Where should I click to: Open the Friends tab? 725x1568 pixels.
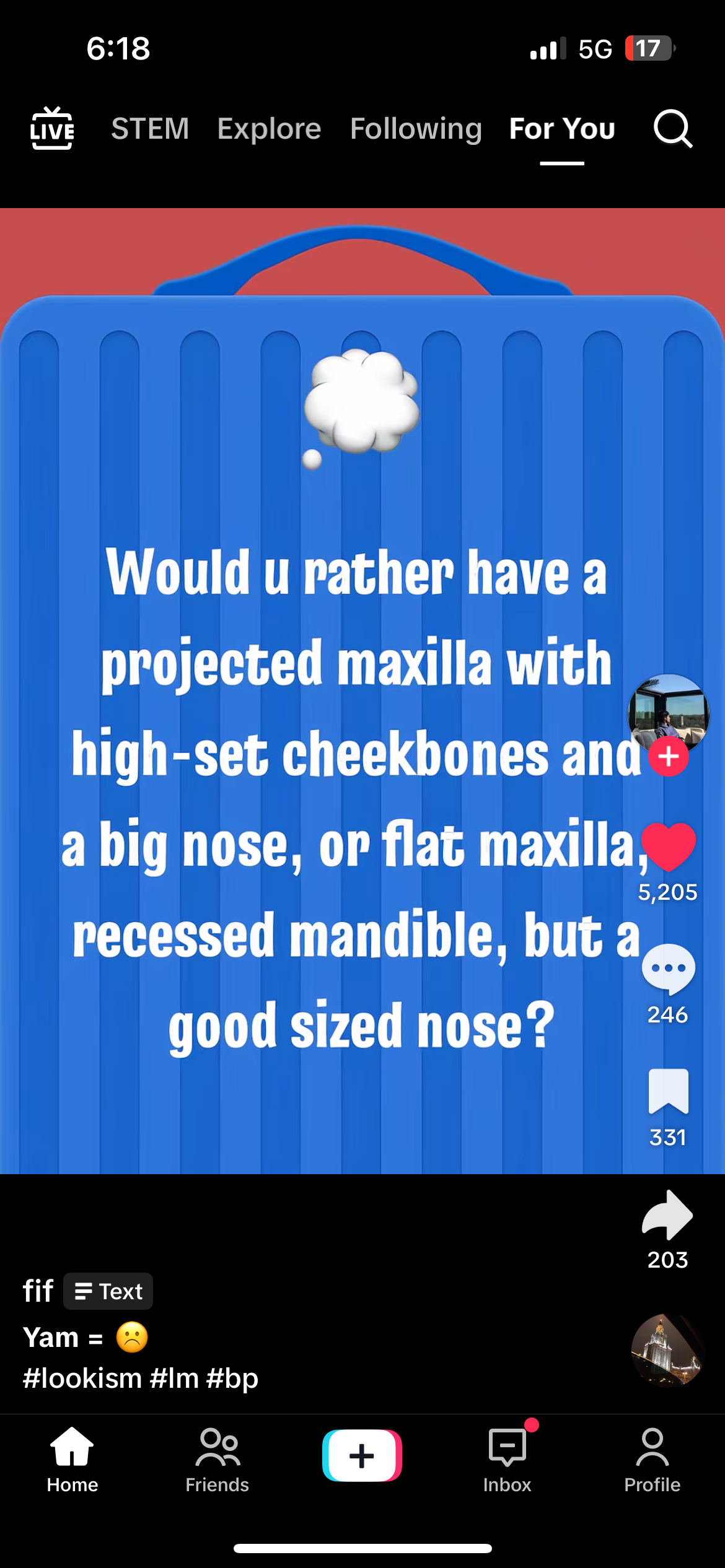217,1458
